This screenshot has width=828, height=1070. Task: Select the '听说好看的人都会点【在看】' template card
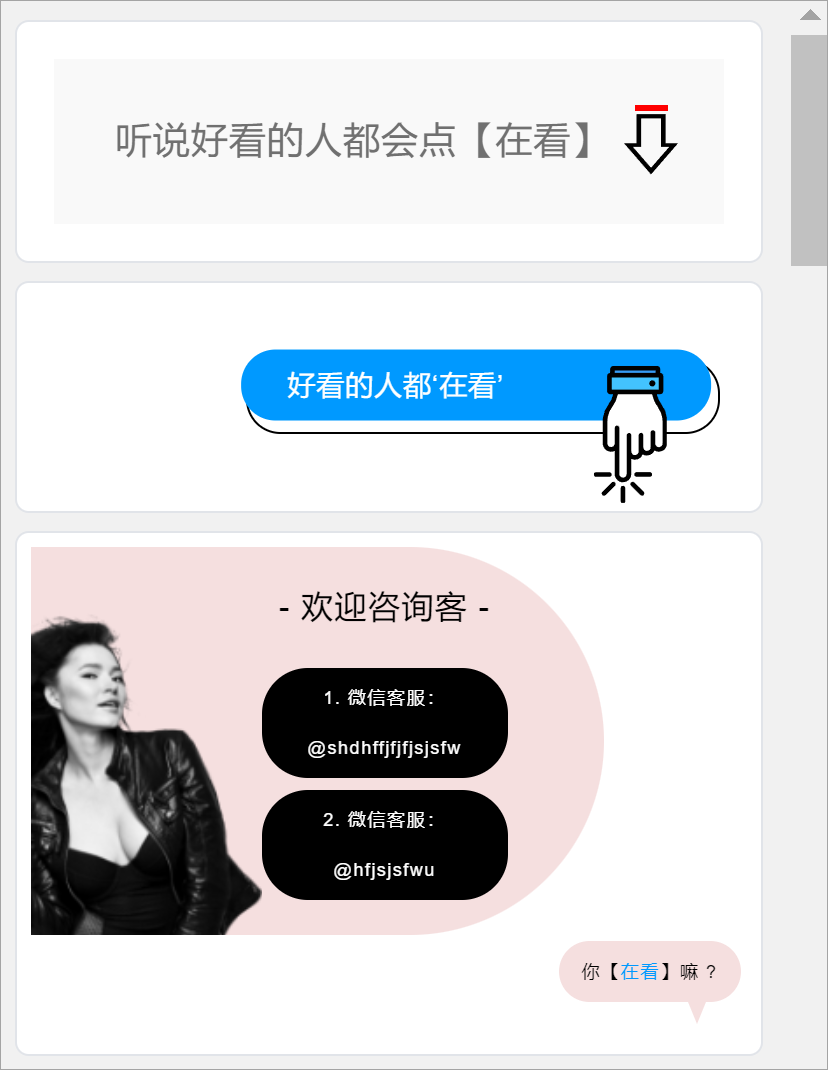click(389, 141)
